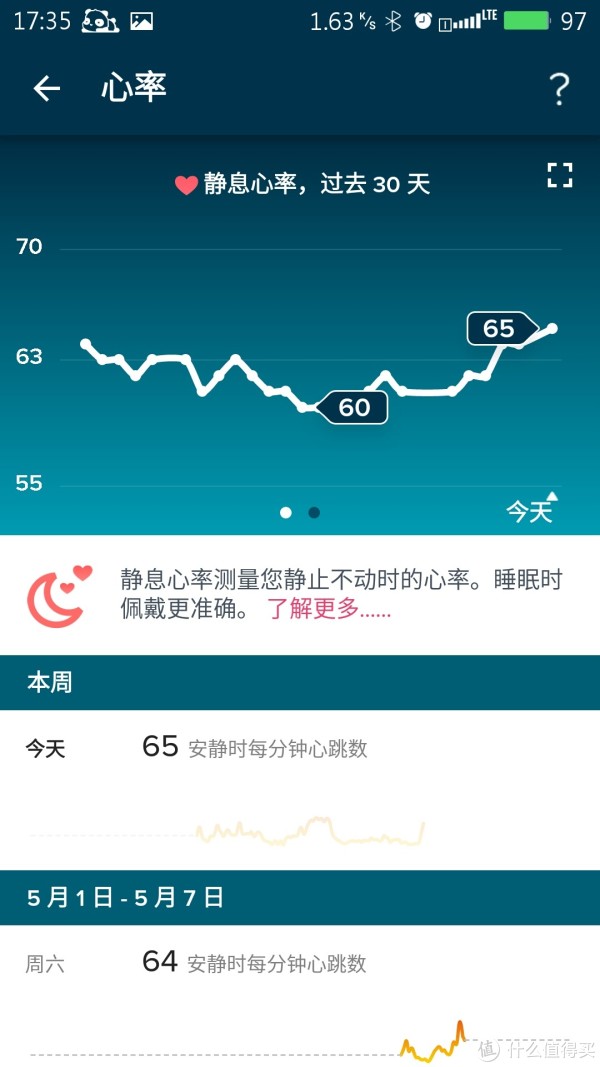Open today's 65 bpm heart rate entry

click(x=300, y=790)
